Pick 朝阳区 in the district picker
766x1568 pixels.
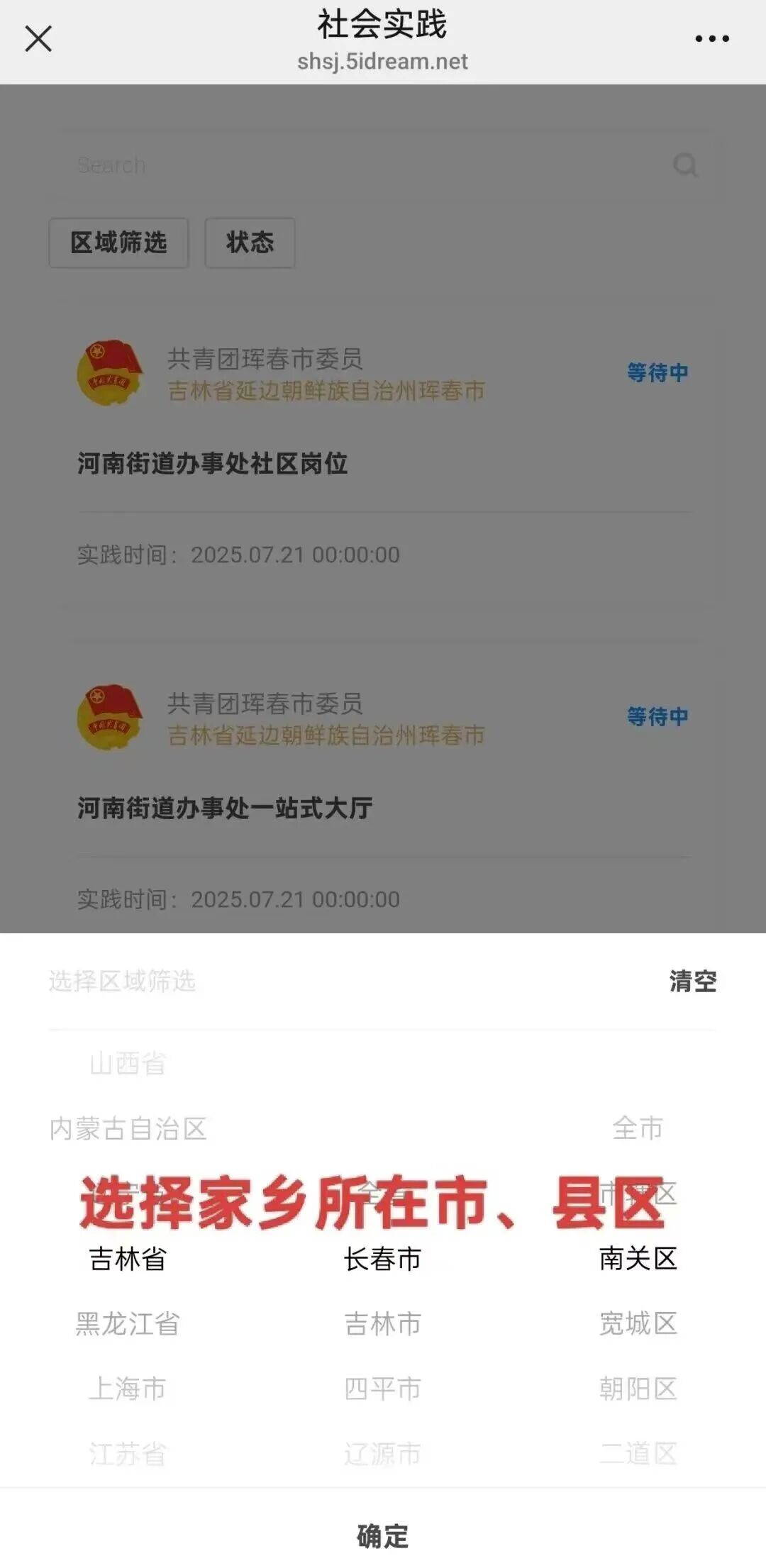(638, 1389)
